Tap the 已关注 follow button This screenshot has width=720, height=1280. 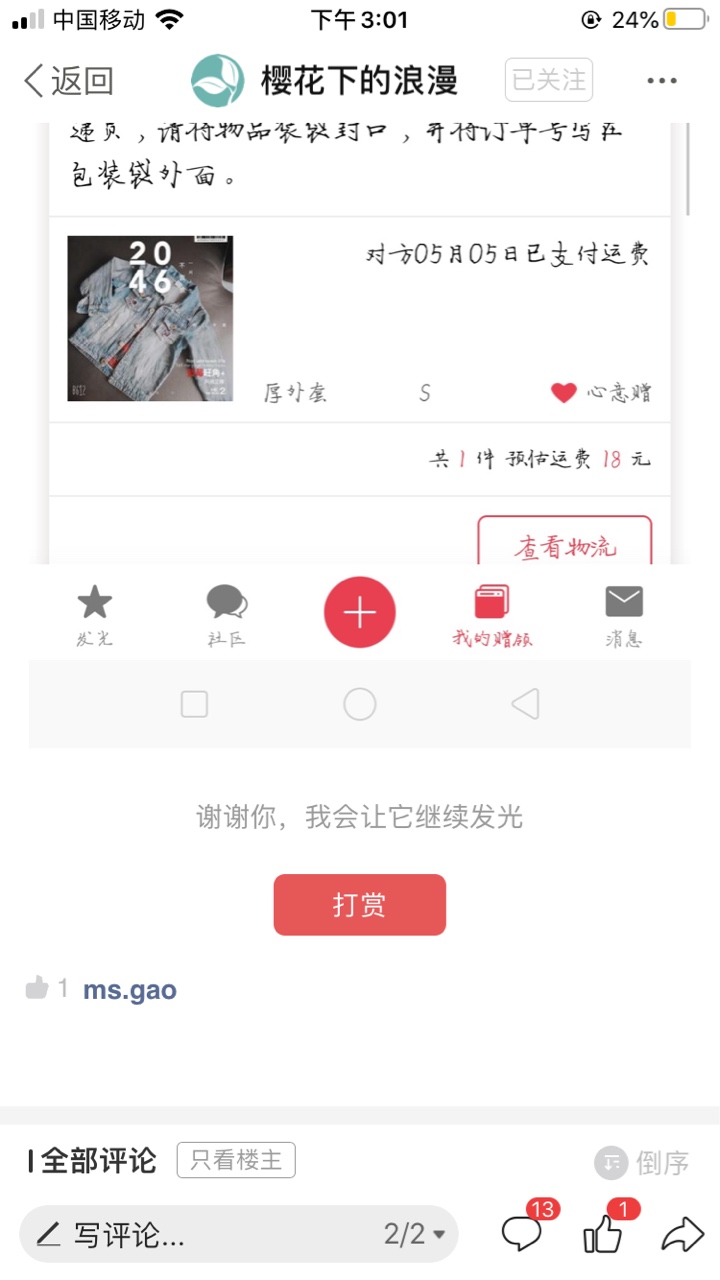549,80
